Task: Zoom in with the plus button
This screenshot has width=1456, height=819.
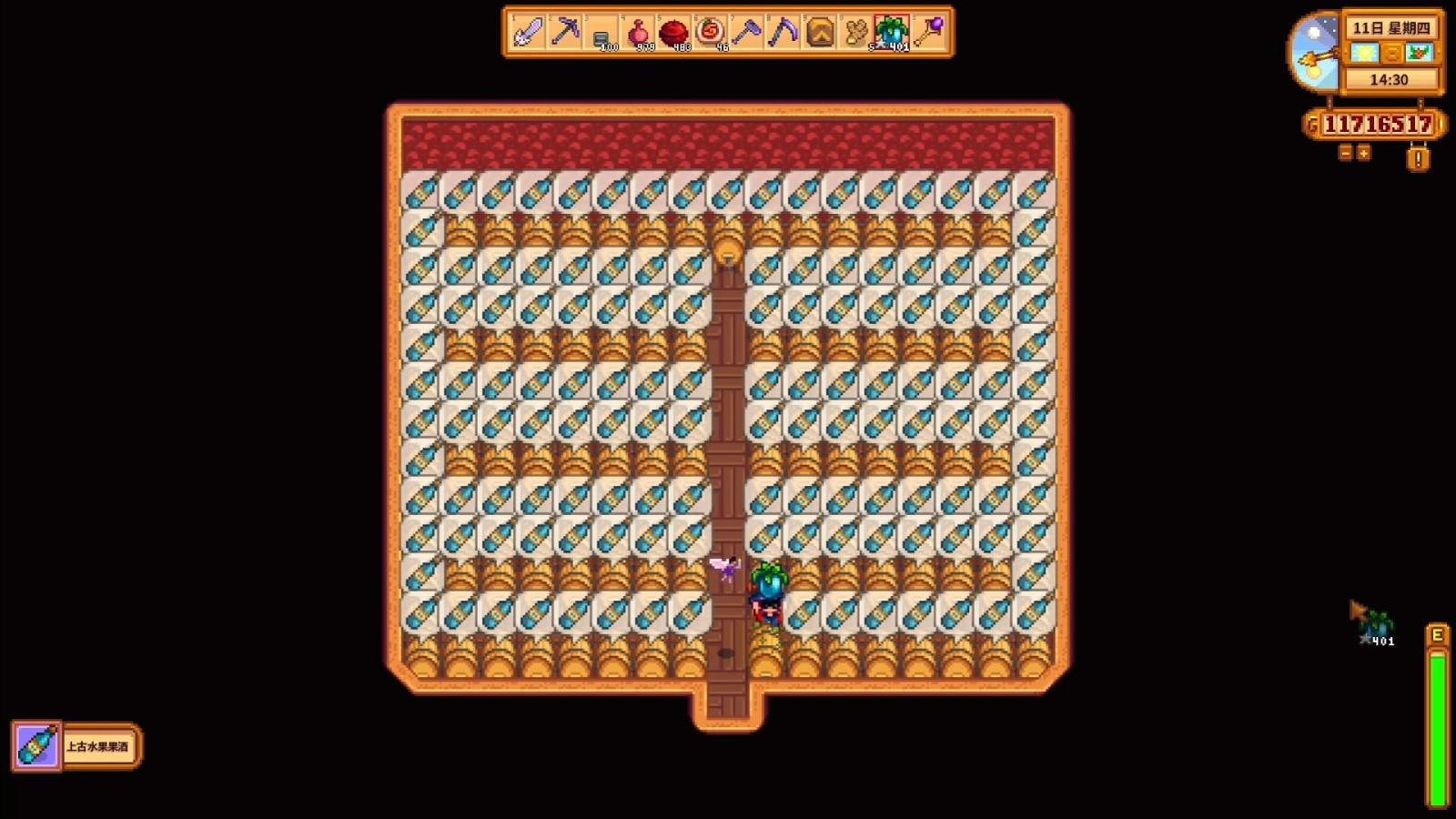Action: 1364,153
